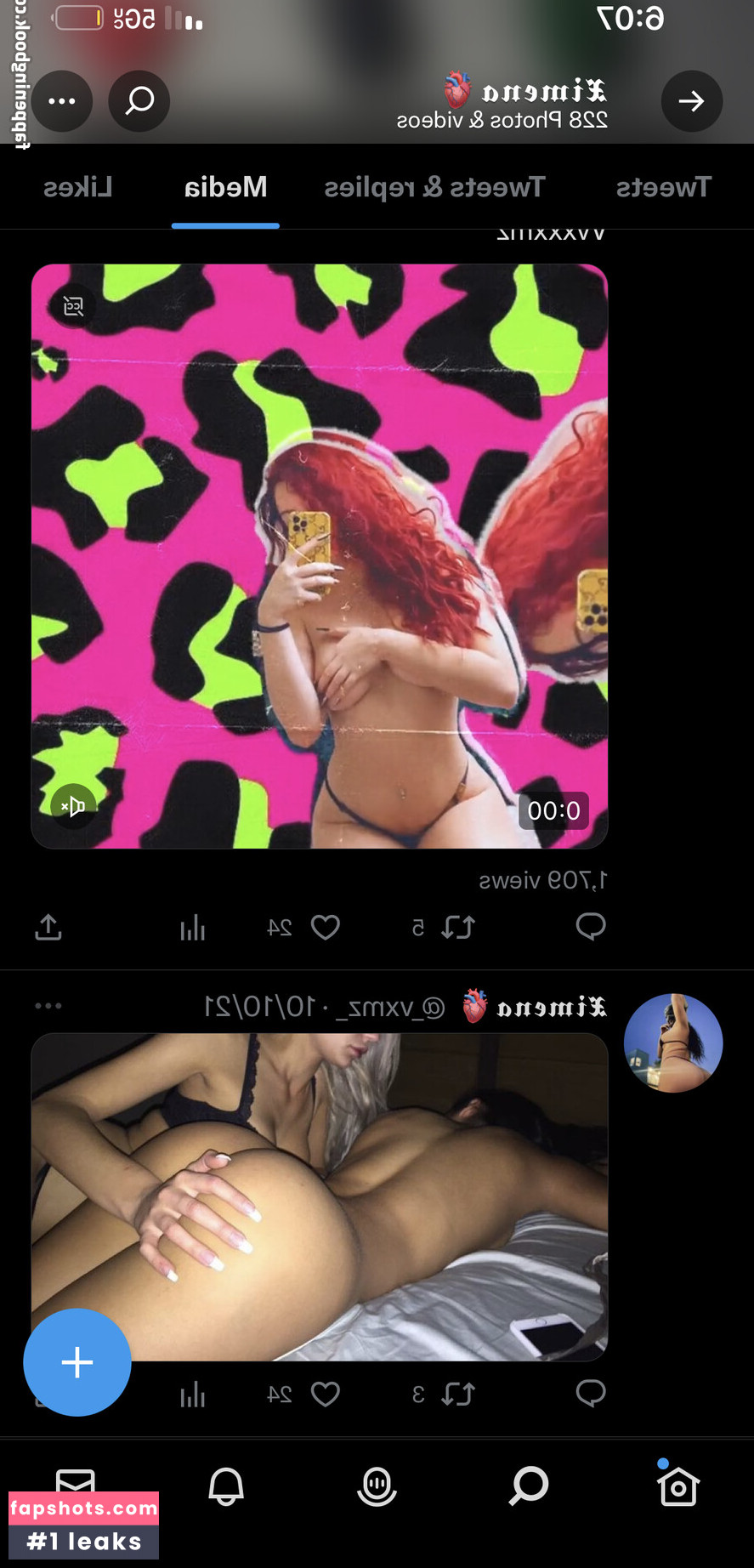Share the post with 1,709 views

(x=48, y=927)
